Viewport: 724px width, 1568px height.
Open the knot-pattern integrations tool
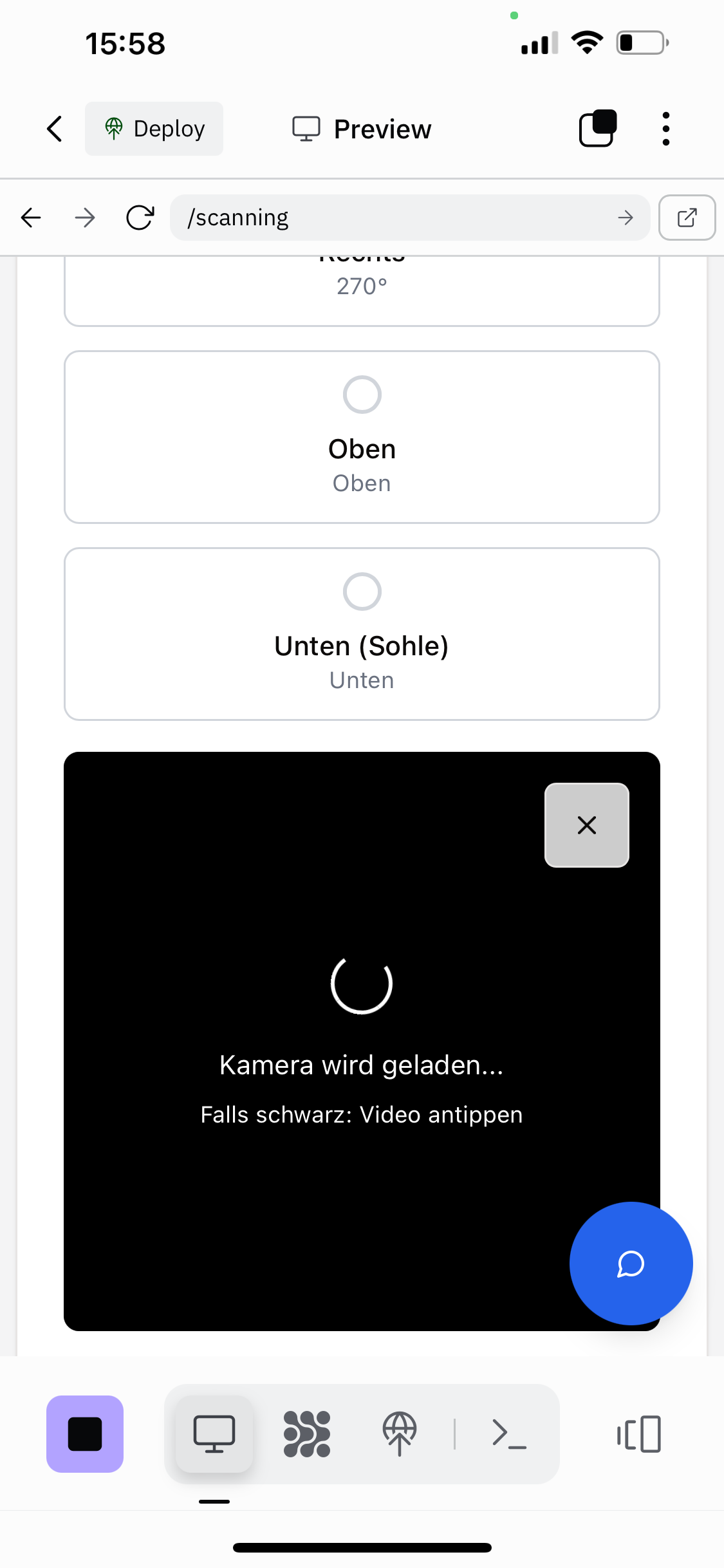coord(307,1434)
